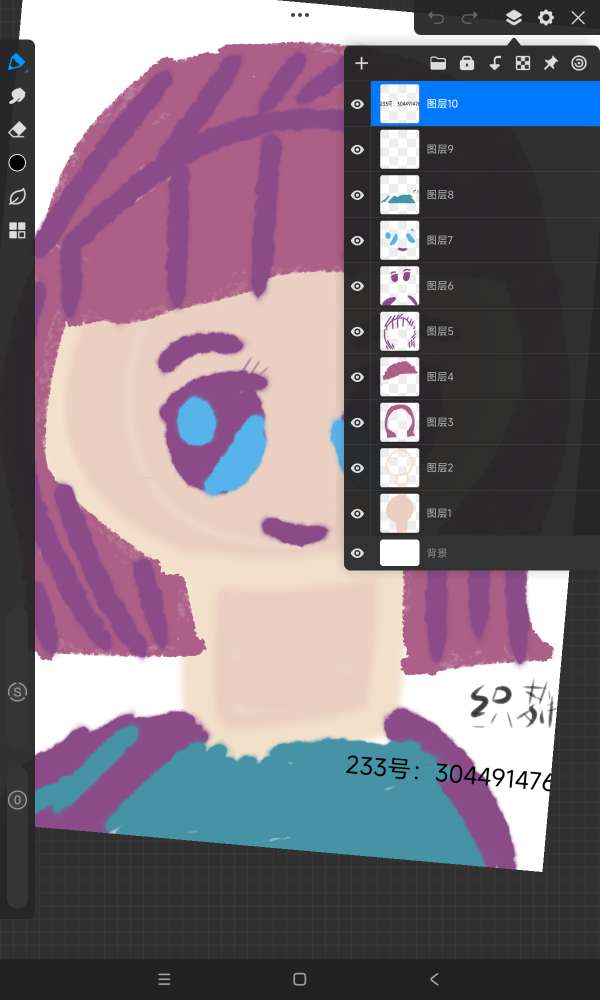Select the brush tool in the left toolbar

click(x=17, y=62)
